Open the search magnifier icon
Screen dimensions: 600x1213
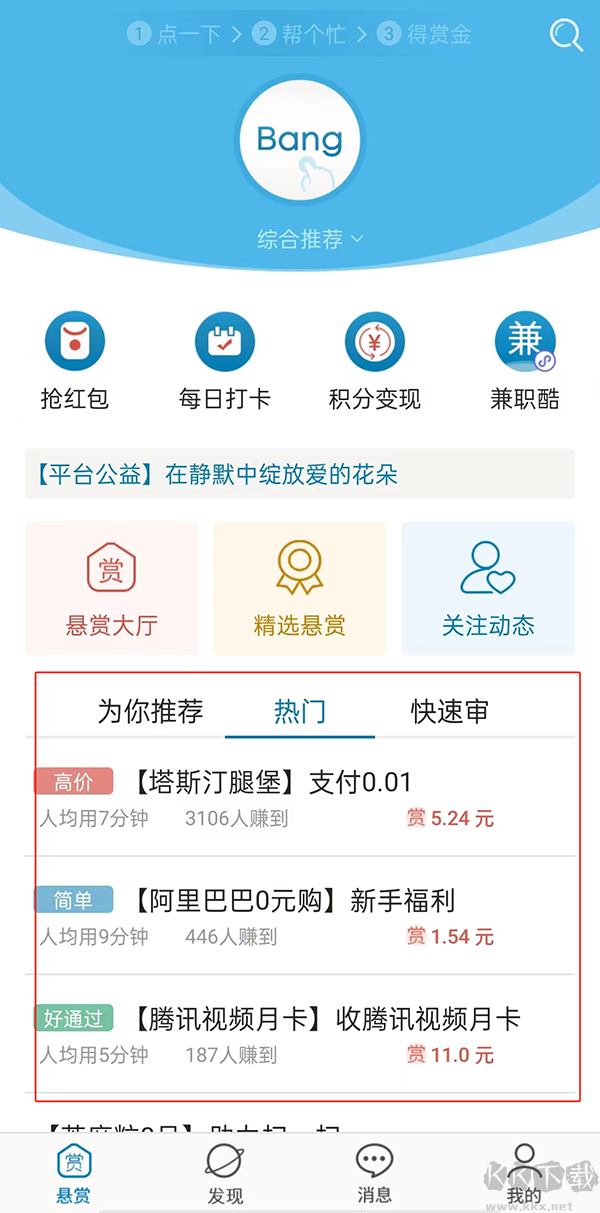click(565, 36)
